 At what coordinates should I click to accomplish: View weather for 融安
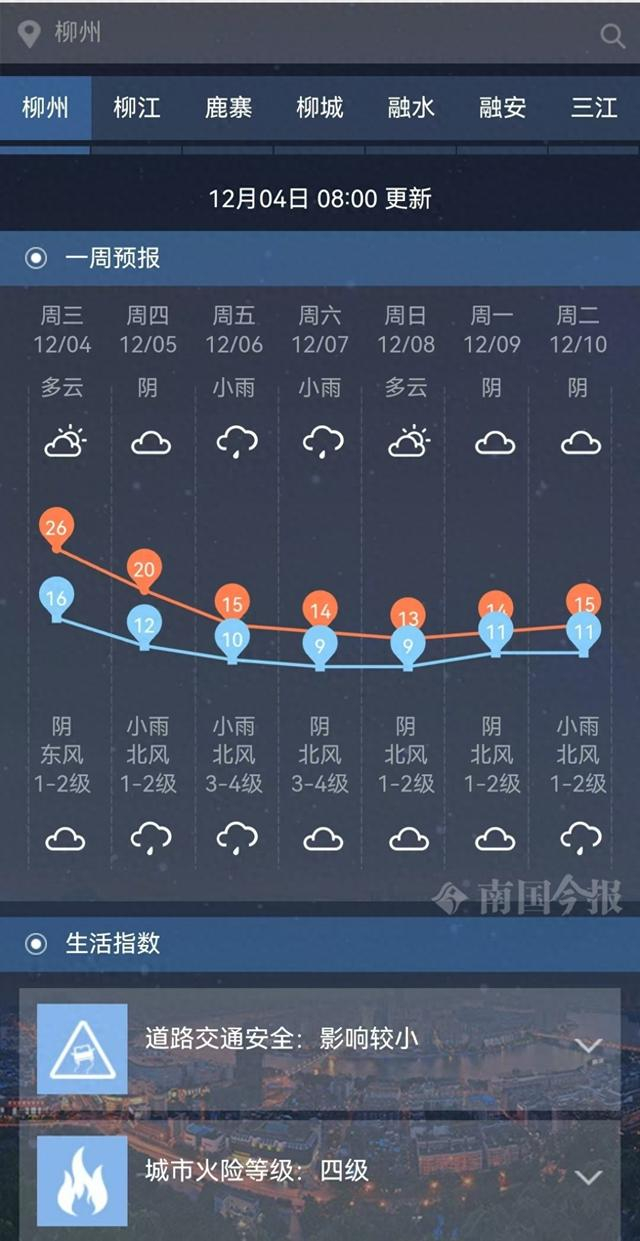(x=503, y=107)
